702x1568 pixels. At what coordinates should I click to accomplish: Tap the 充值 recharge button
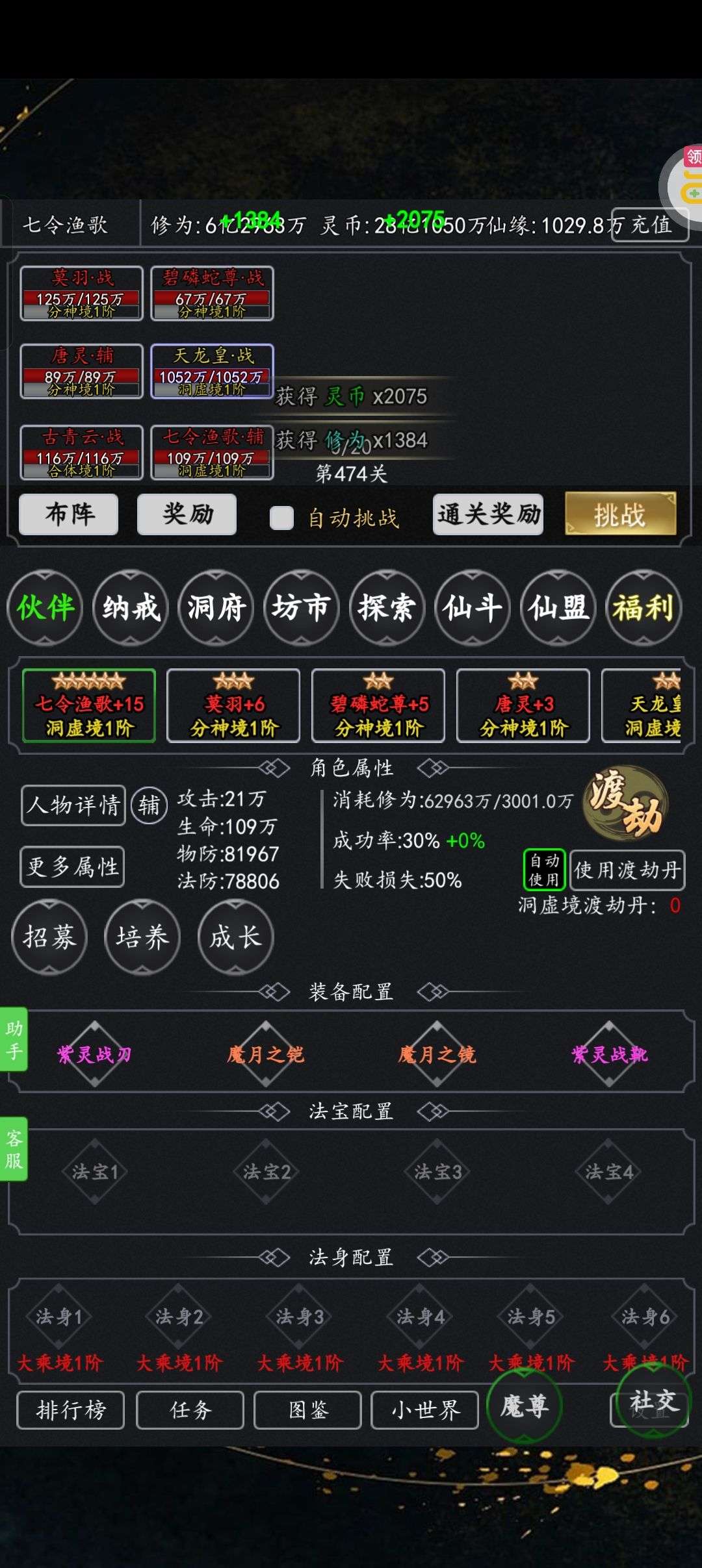click(x=650, y=225)
